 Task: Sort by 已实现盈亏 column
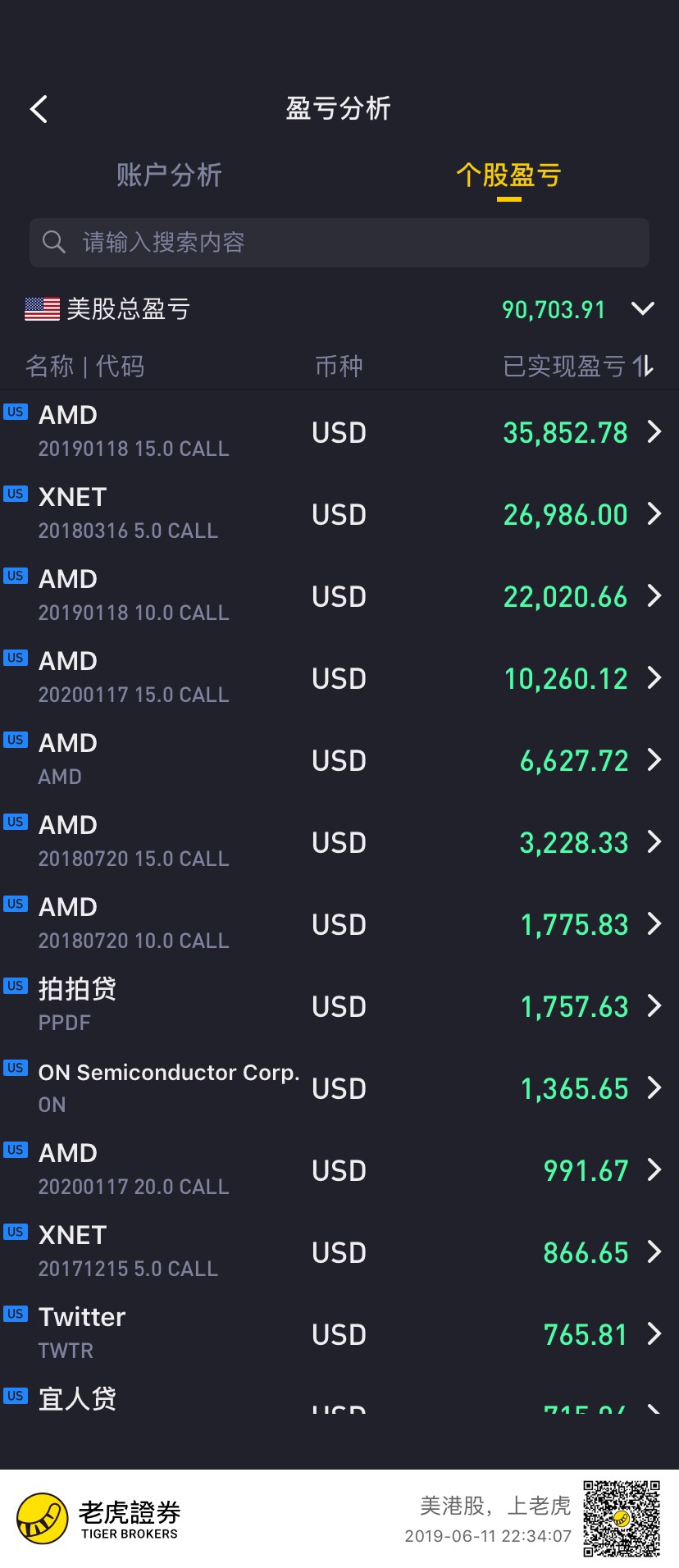[x=577, y=366]
